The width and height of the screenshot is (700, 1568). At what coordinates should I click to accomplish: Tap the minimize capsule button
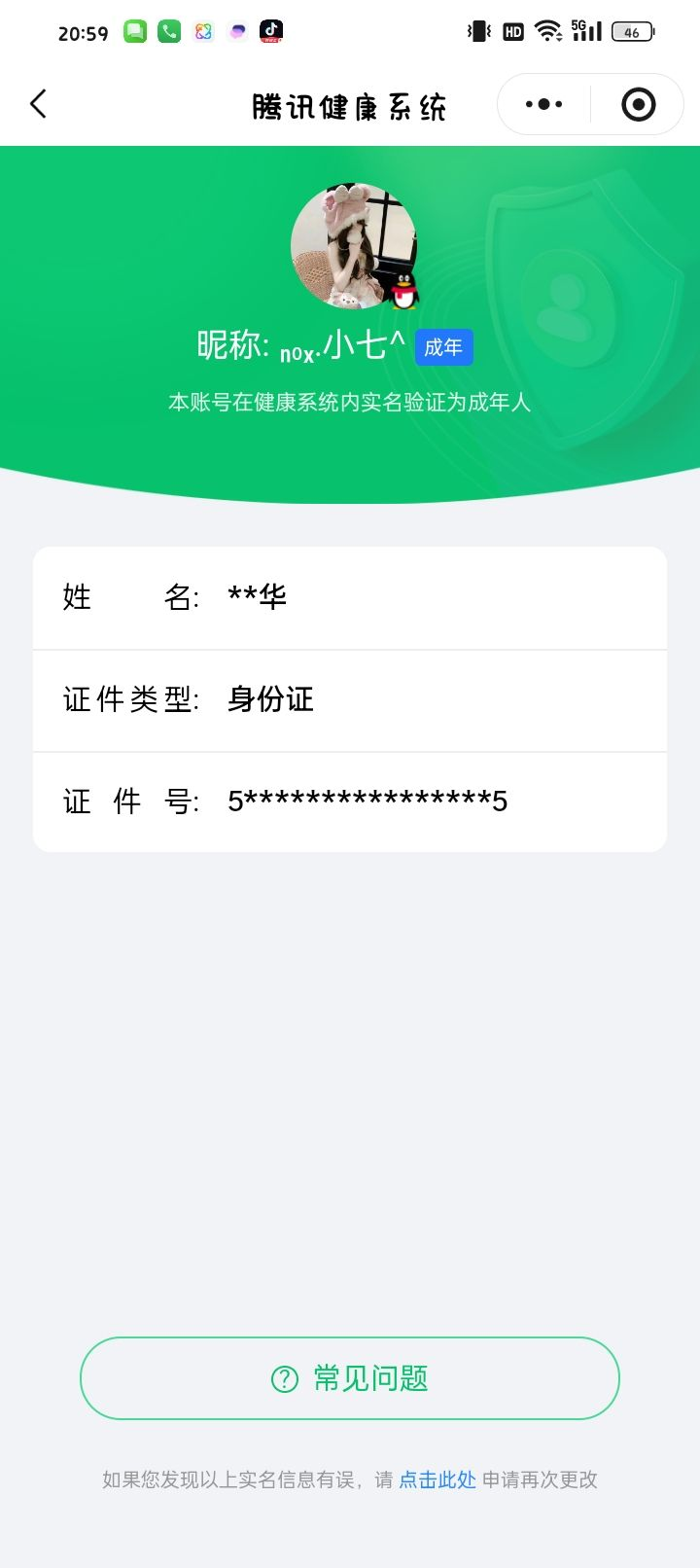637,104
